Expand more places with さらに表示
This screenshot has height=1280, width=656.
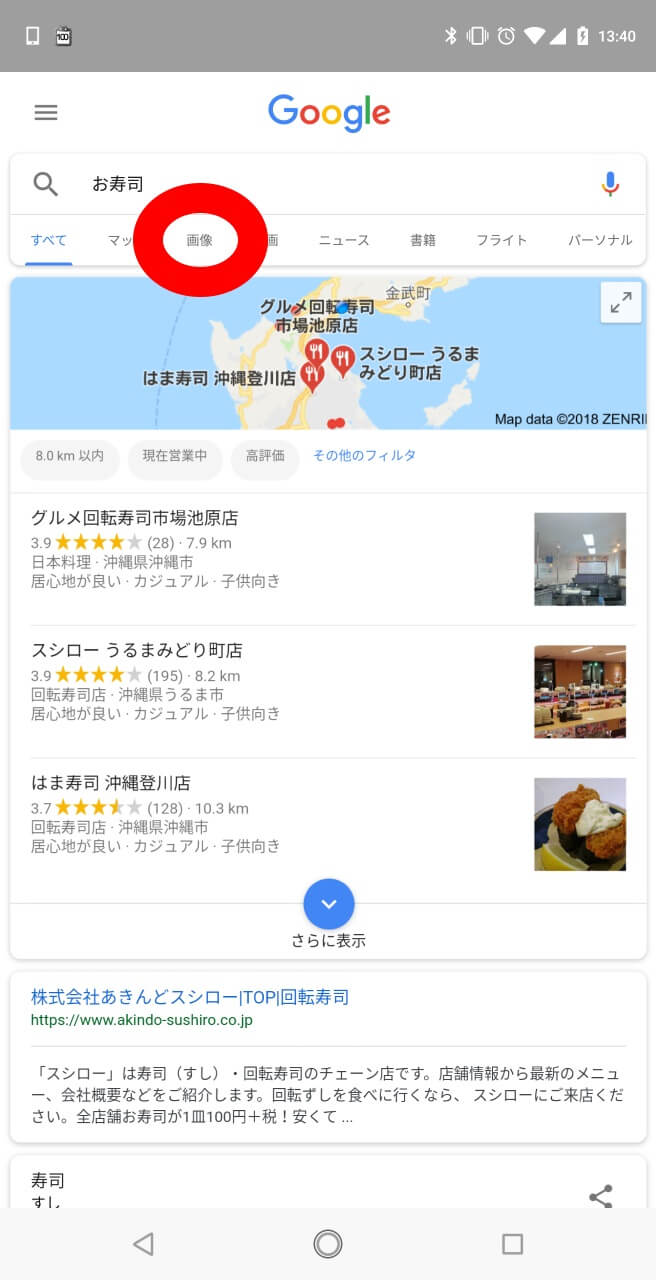[329, 905]
